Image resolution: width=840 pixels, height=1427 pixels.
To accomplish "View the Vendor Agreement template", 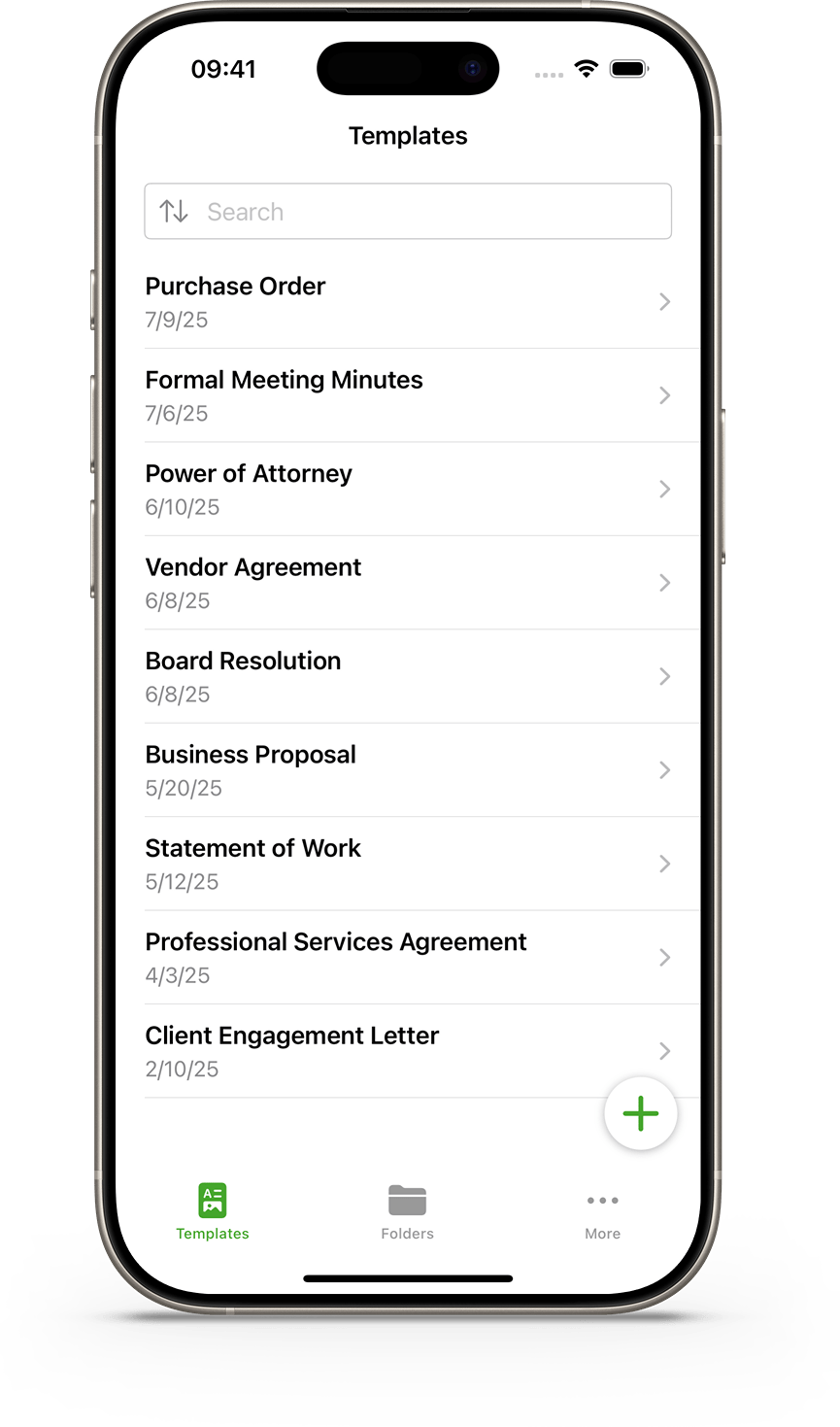I will 408,583.
